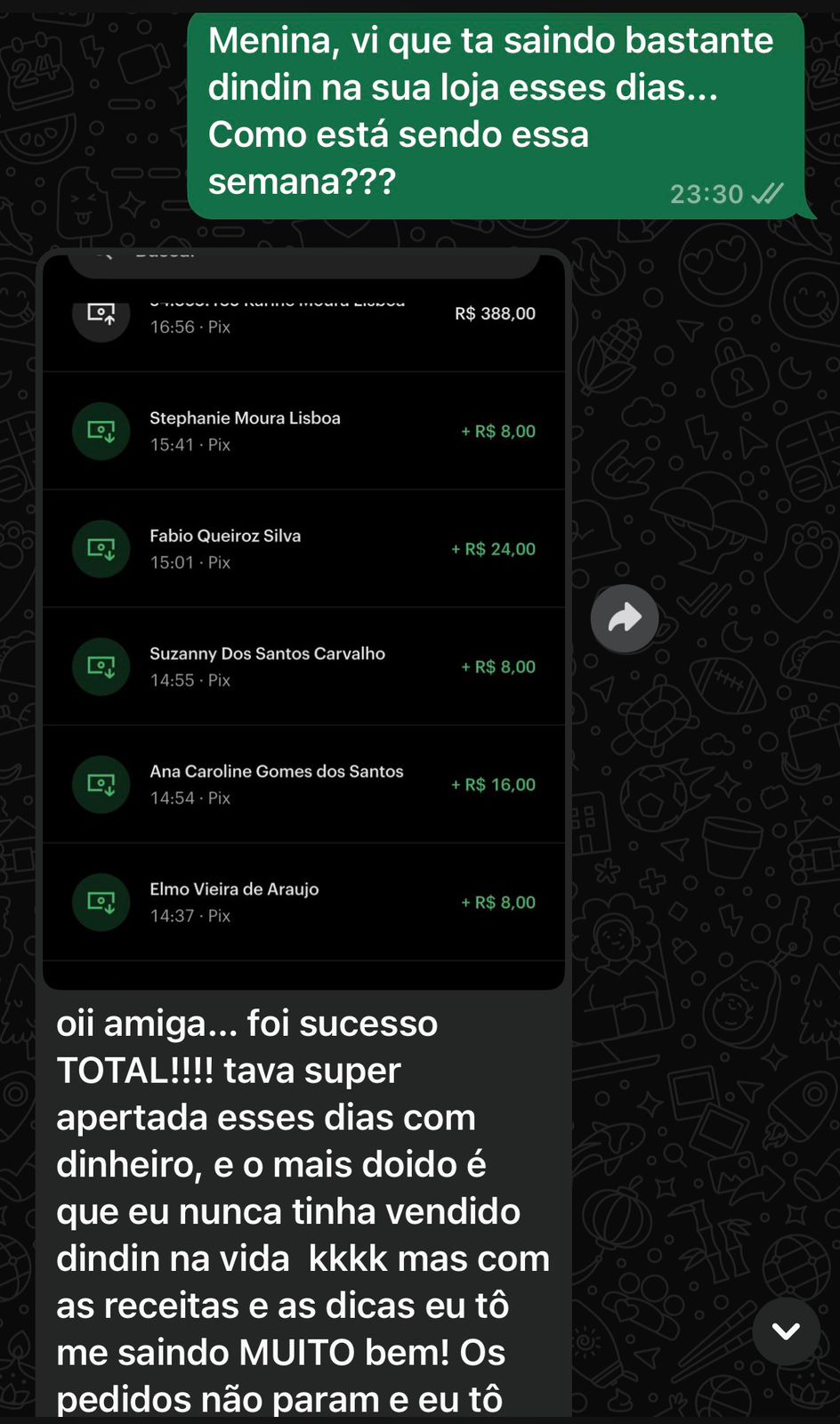
Task: Tap the incoming transfer icon beside Fabio Queiroz Silva
Action: (101, 549)
